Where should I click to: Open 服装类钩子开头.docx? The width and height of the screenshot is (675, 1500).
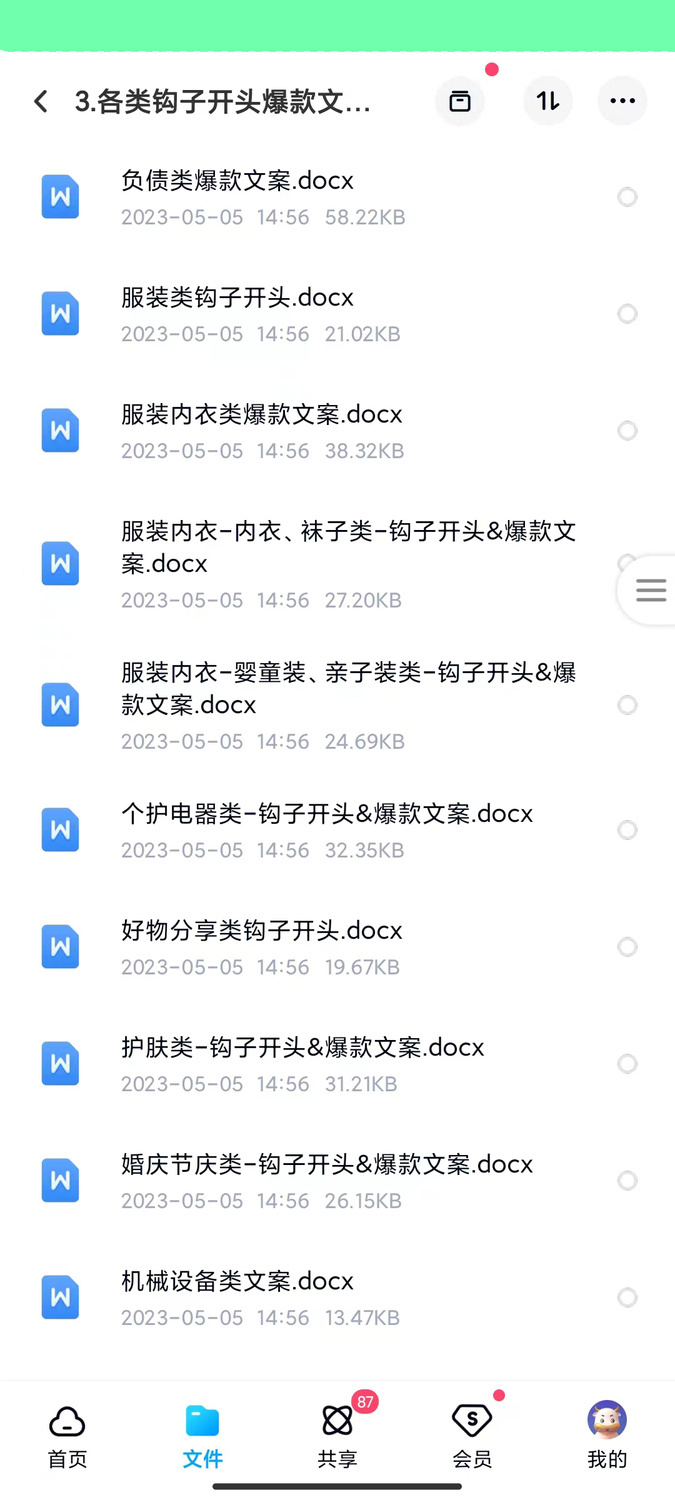tap(237, 298)
